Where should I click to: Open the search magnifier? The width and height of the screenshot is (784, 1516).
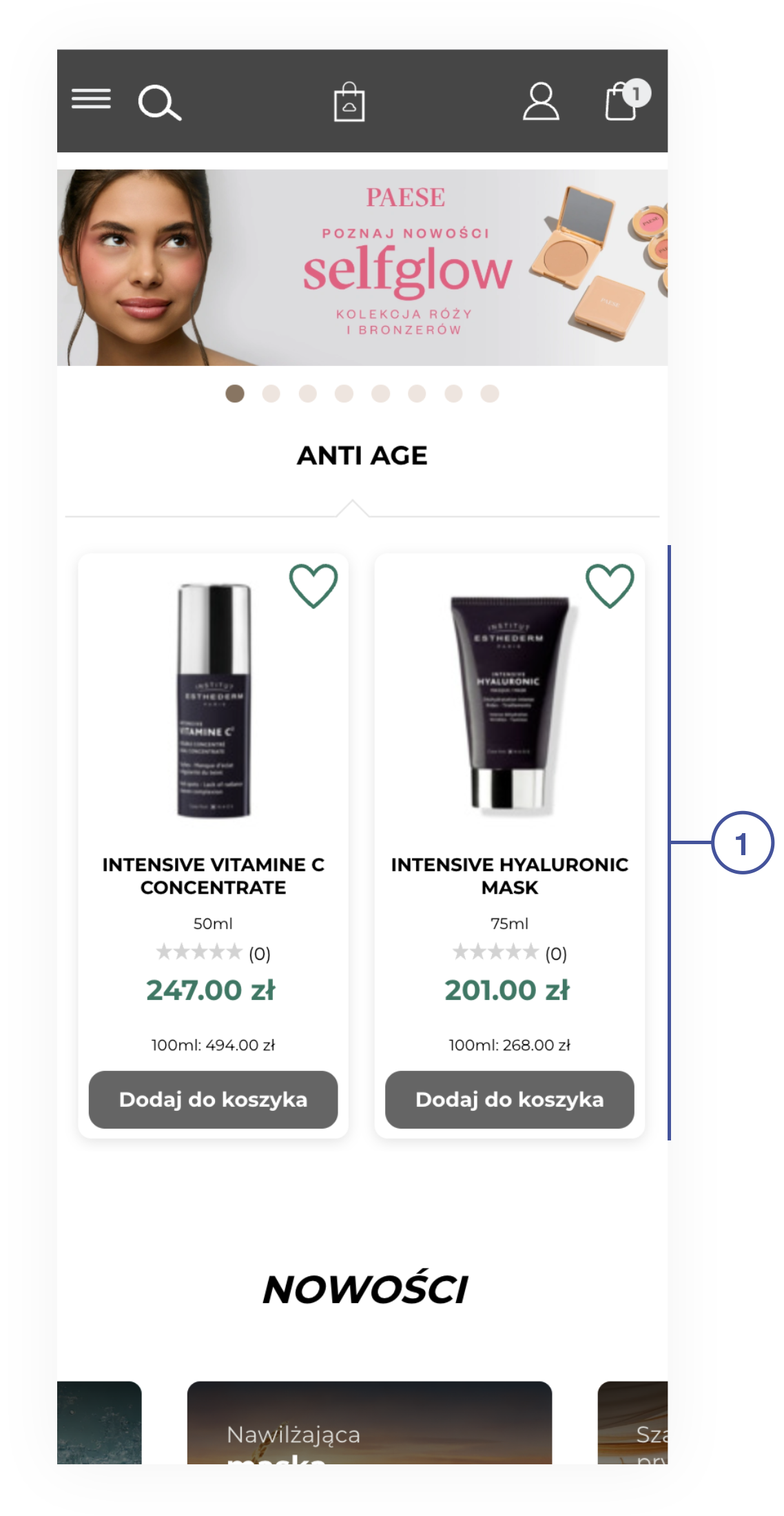(159, 103)
